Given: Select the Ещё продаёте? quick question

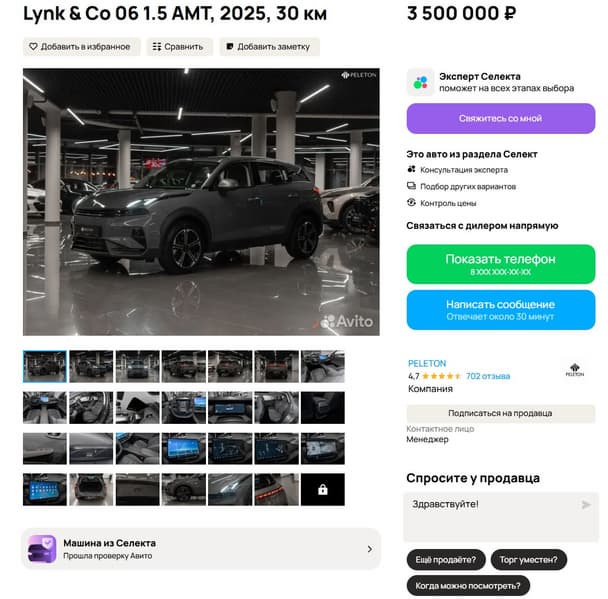Looking at the screenshot, I should point(447,559).
